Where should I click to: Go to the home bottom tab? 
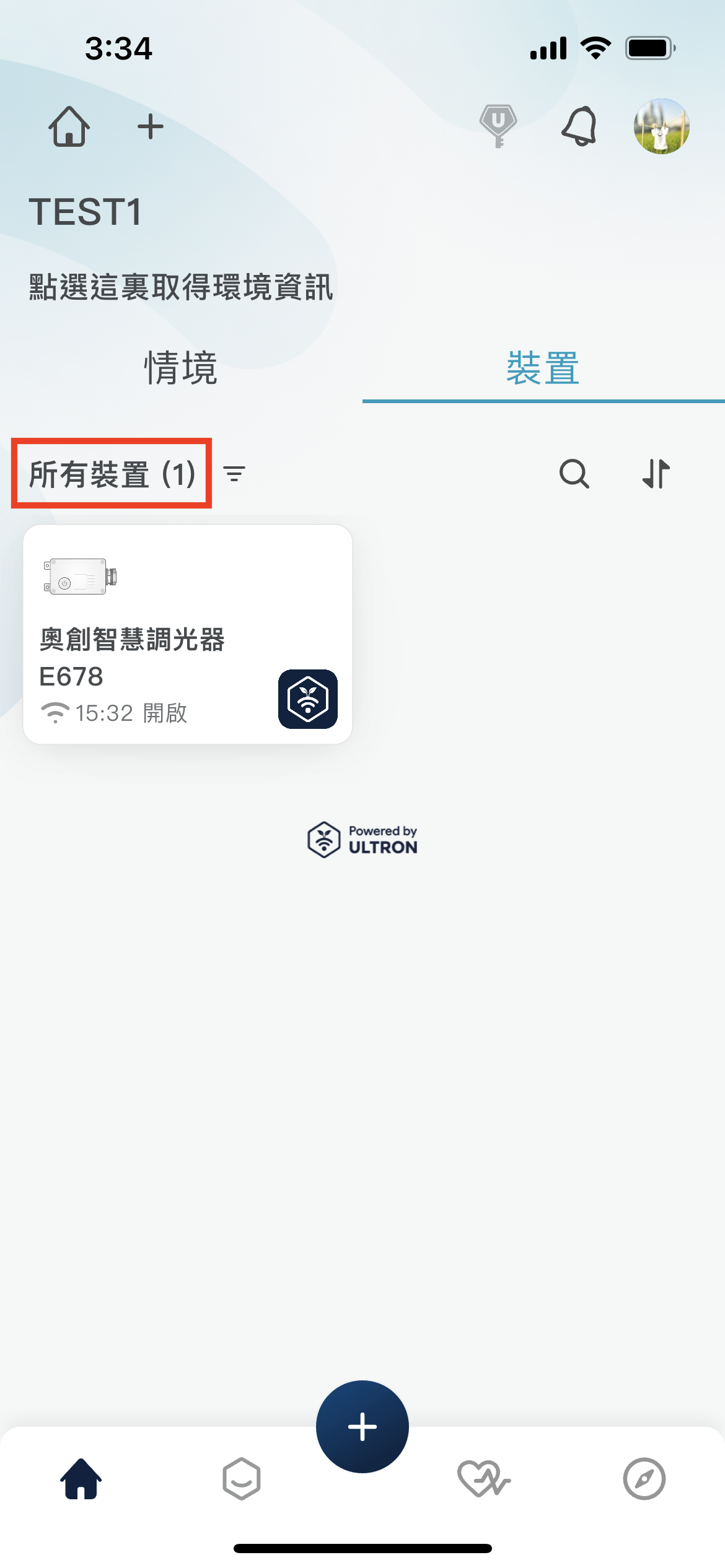pyautogui.click(x=81, y=1479)
